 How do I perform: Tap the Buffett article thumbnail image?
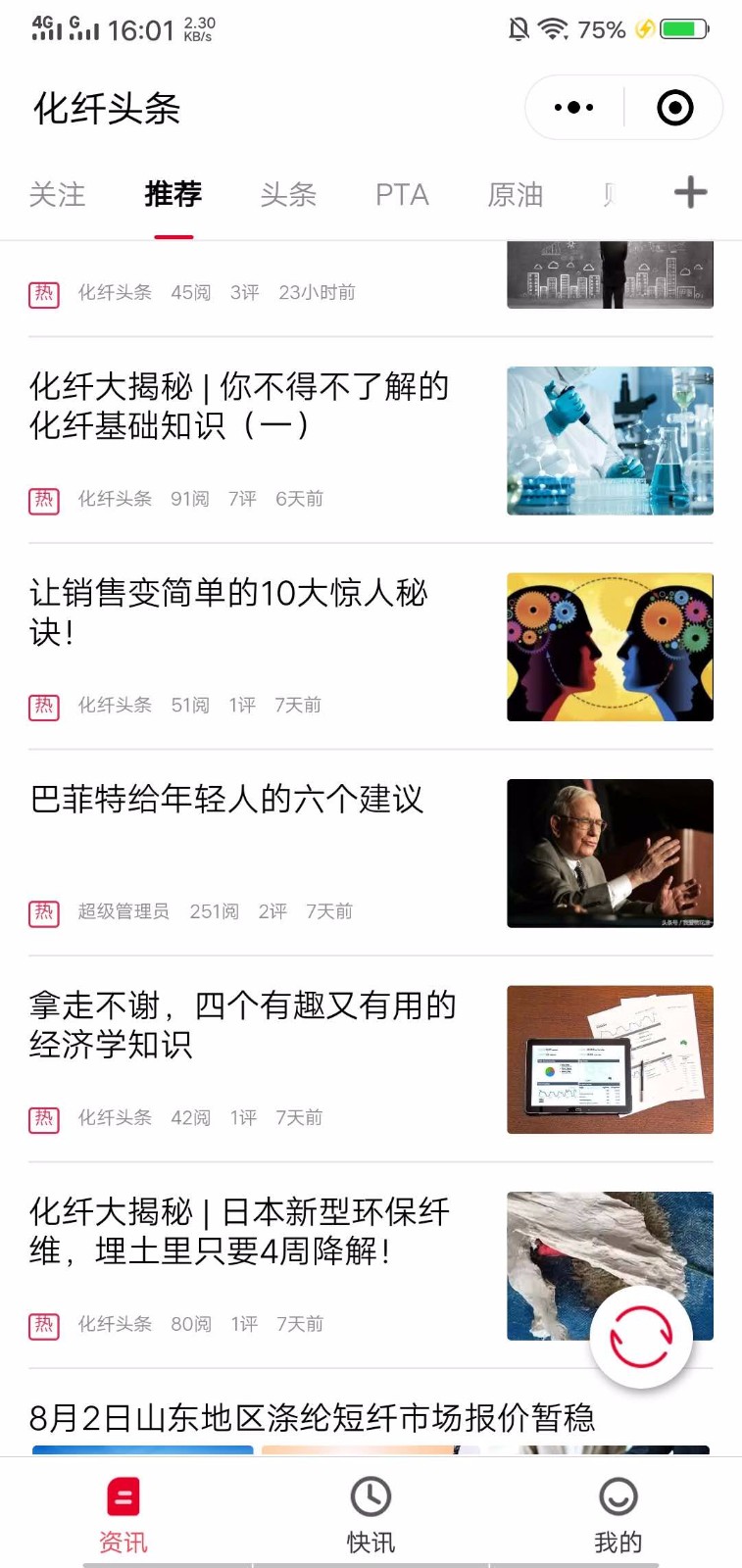[610, 853]
